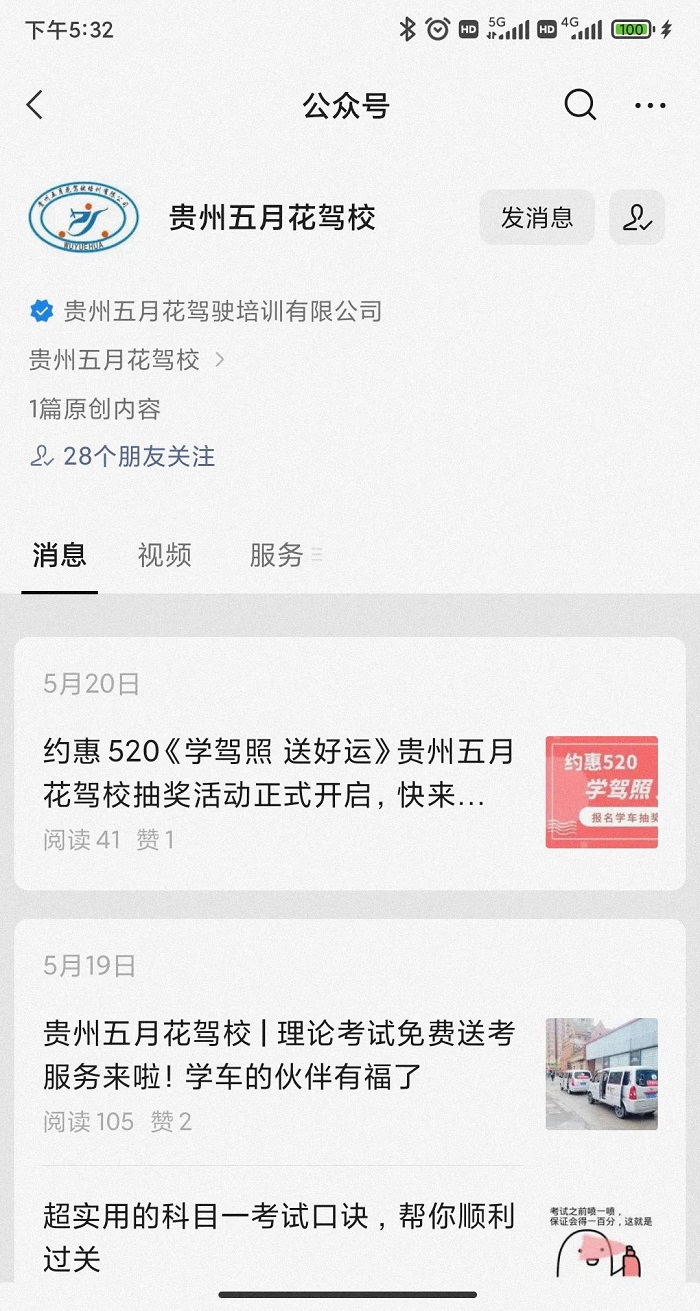700x1311 pixels.
Task: Open the company verification 贵州五月花驾驶培训有限公司
Action: click(222, 311)
